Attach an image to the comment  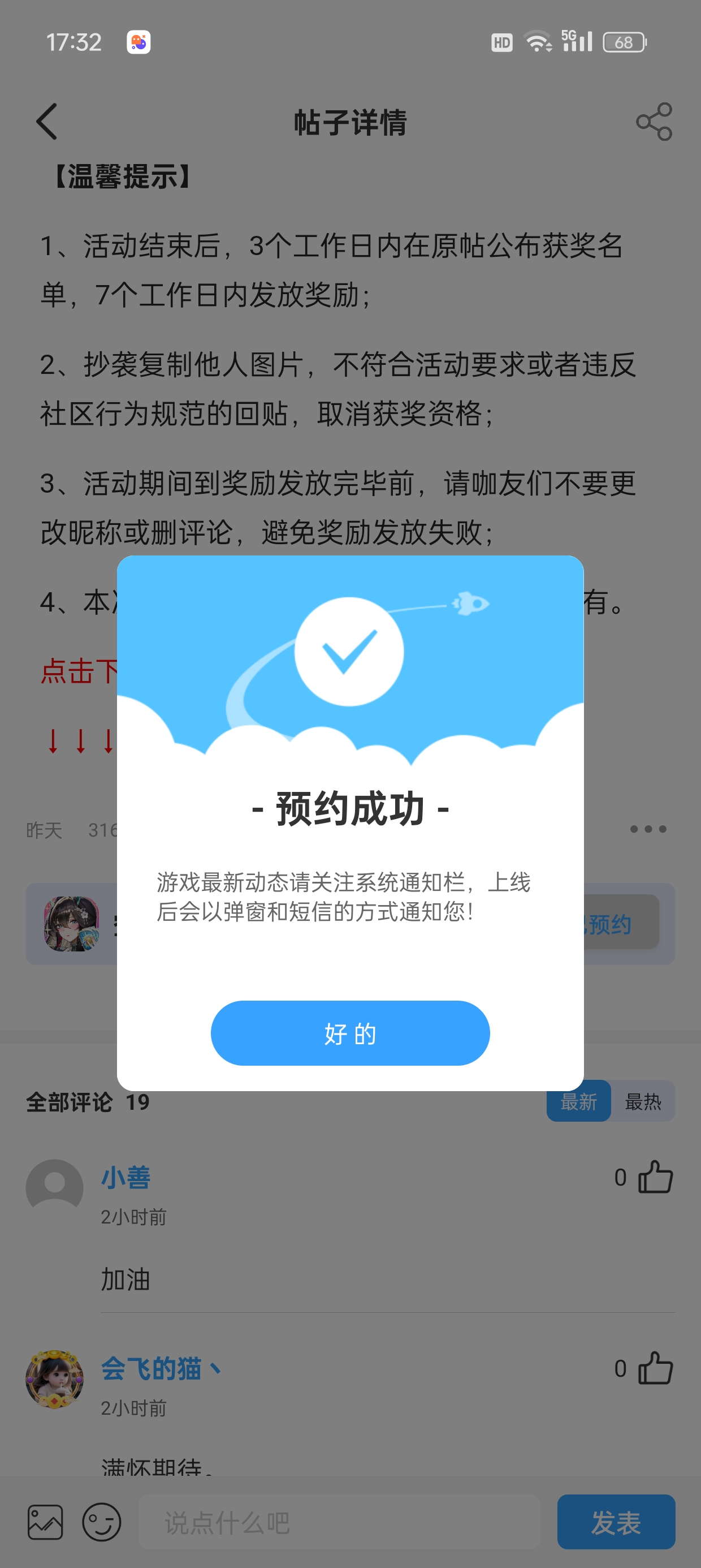(46, 1522)
